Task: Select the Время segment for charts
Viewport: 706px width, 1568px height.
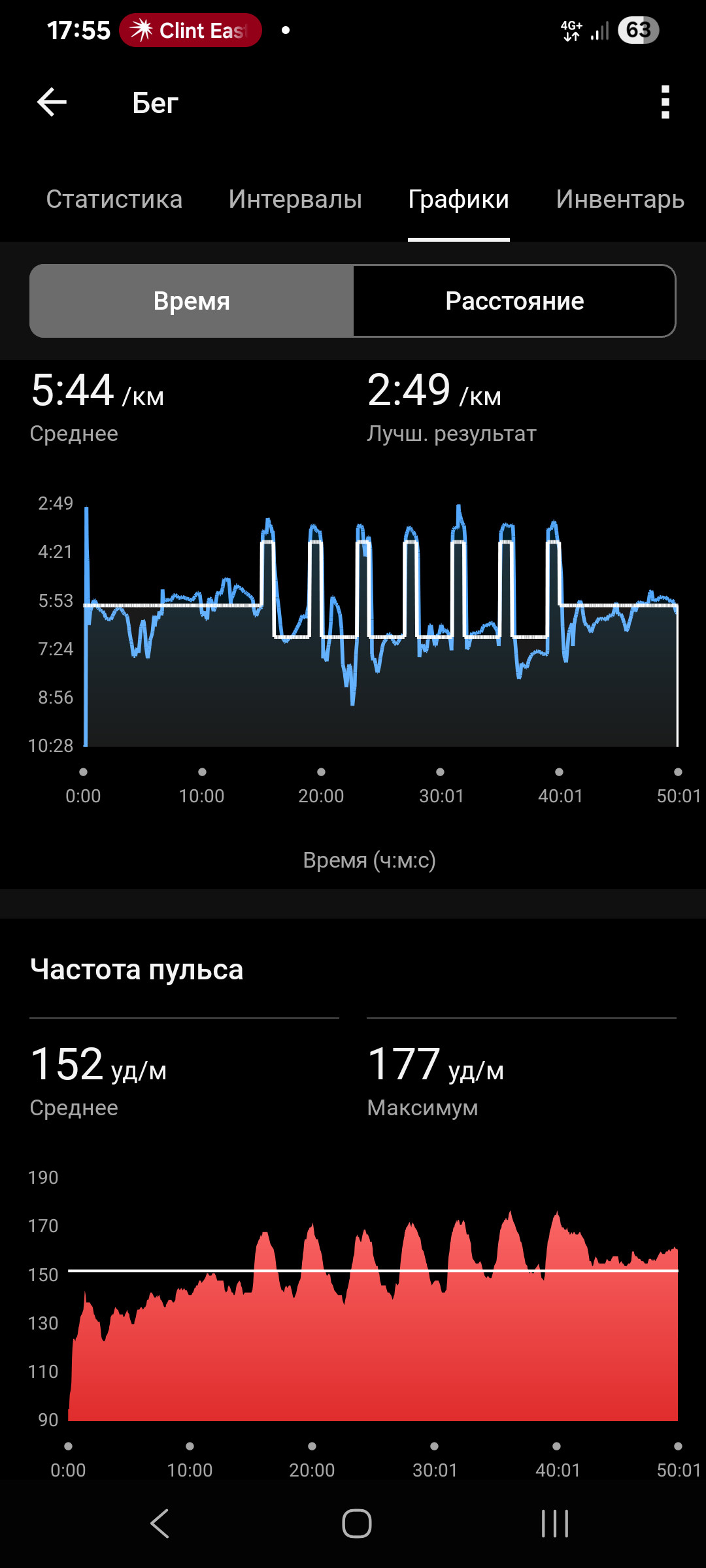Action: 192,301
